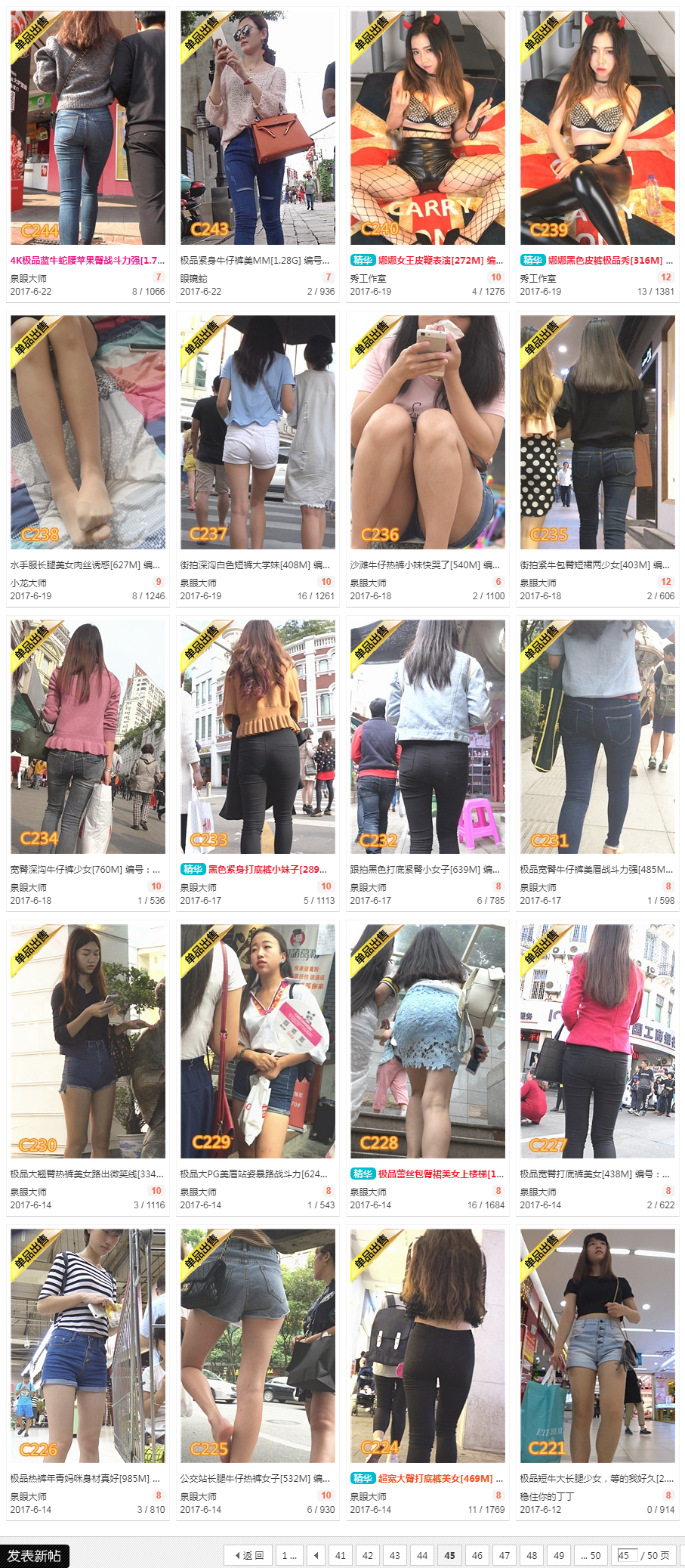Go to page 48
Screen dimensions: 685x1568
pos(532,1555)
